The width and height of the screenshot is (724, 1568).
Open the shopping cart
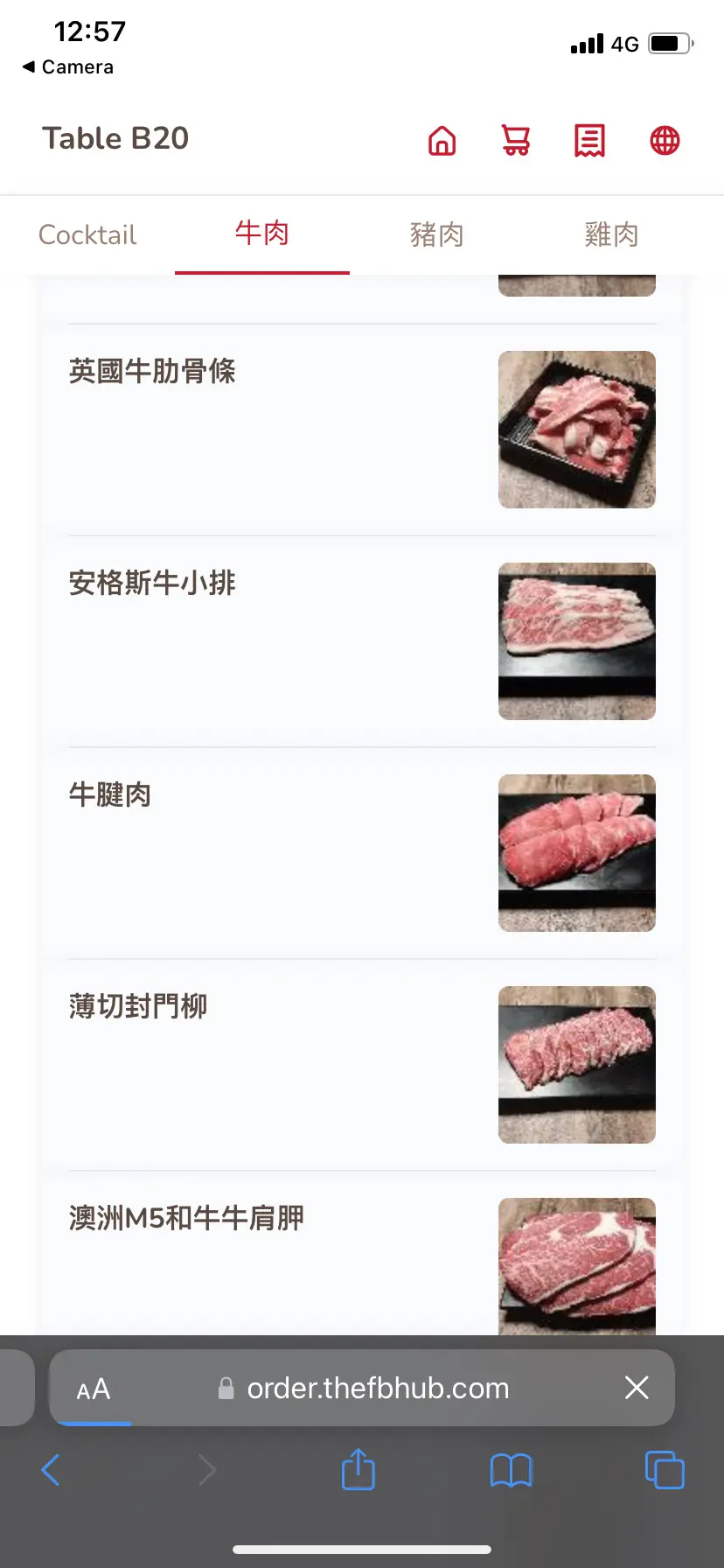[516, 140]
